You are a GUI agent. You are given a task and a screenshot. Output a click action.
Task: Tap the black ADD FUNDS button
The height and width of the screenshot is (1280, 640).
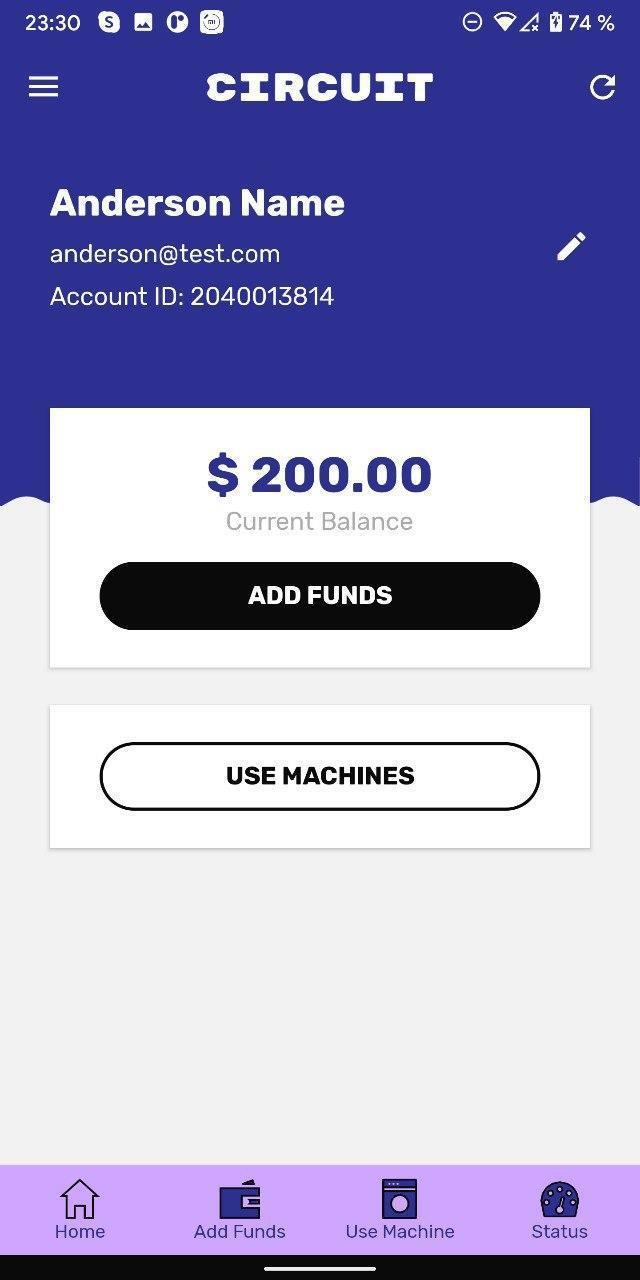[320, 596]
